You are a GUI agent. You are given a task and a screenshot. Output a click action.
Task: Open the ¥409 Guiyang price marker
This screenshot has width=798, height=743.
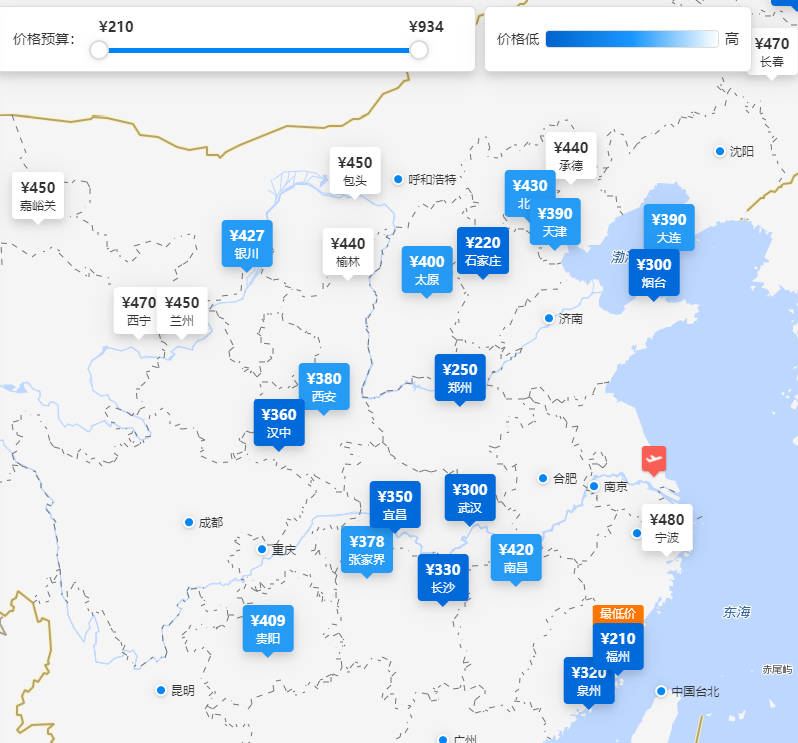(x=268, y=628)
